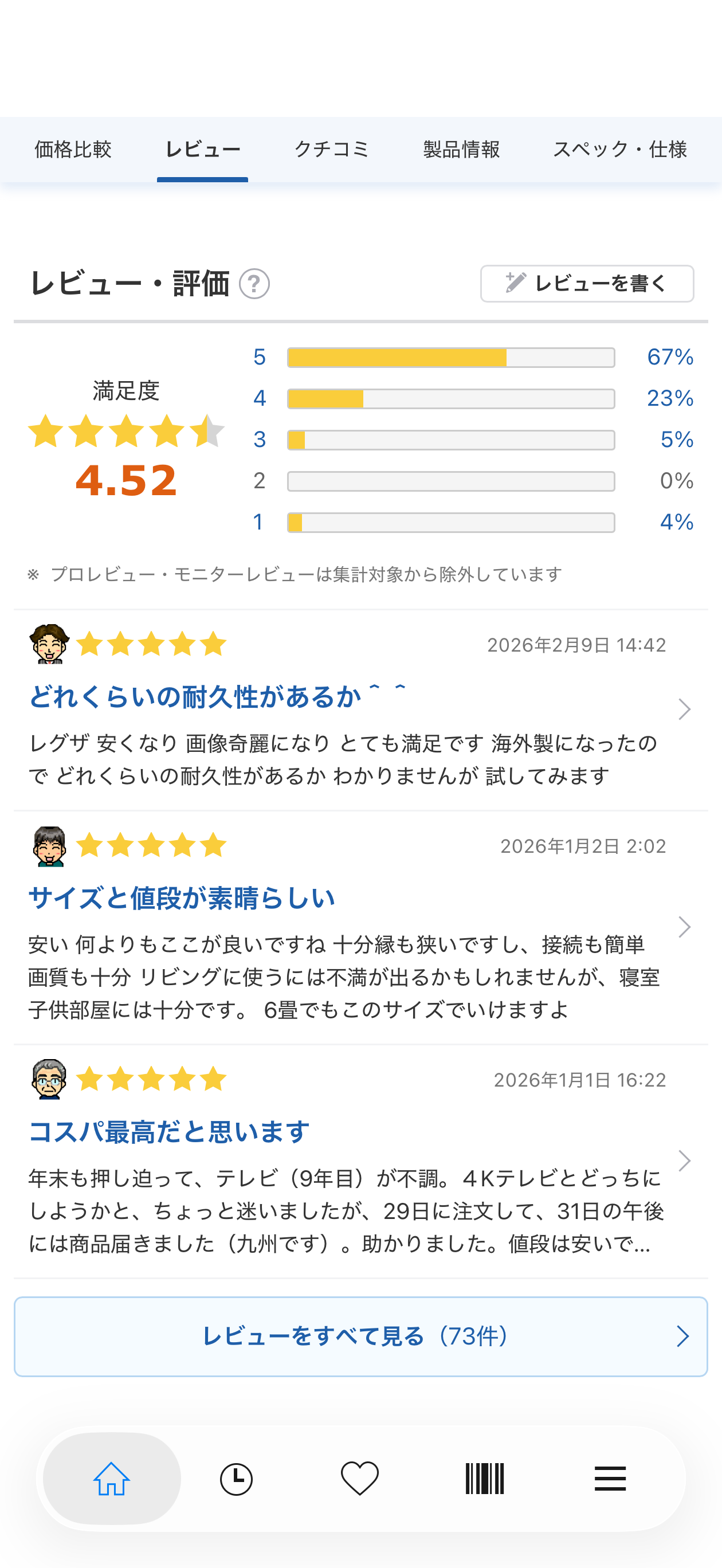Switch to the スペック・仕様 tab

(x=621, y=150)
